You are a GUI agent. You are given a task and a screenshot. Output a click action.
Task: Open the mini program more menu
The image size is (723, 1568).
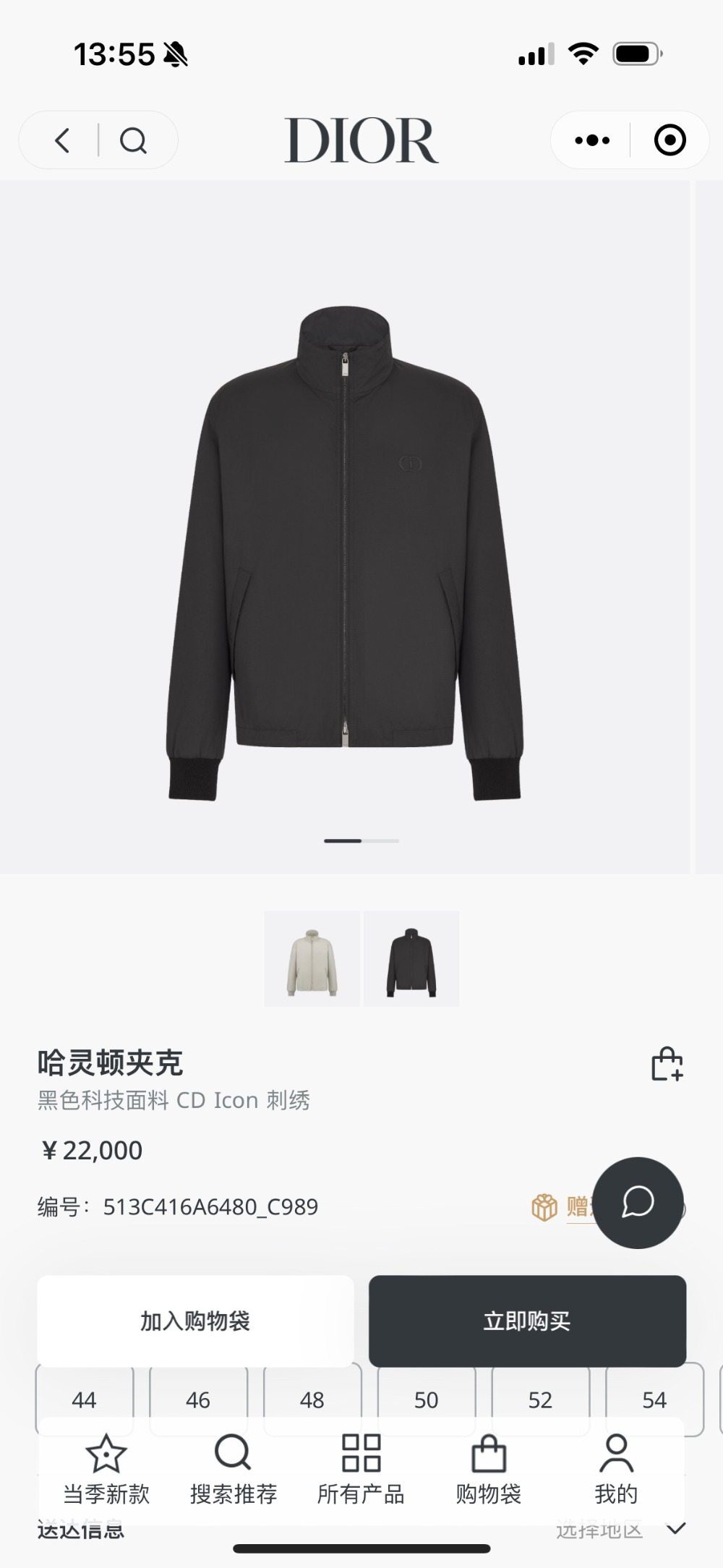point(591,140)
